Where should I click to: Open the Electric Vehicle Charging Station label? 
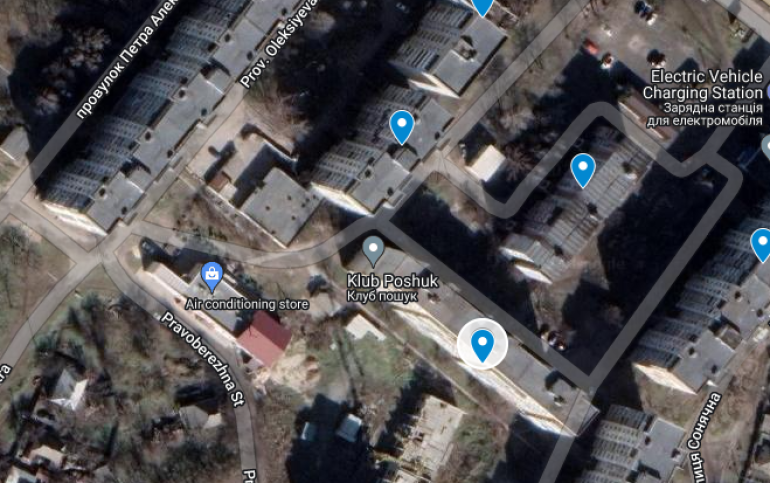tap(705, 85)
